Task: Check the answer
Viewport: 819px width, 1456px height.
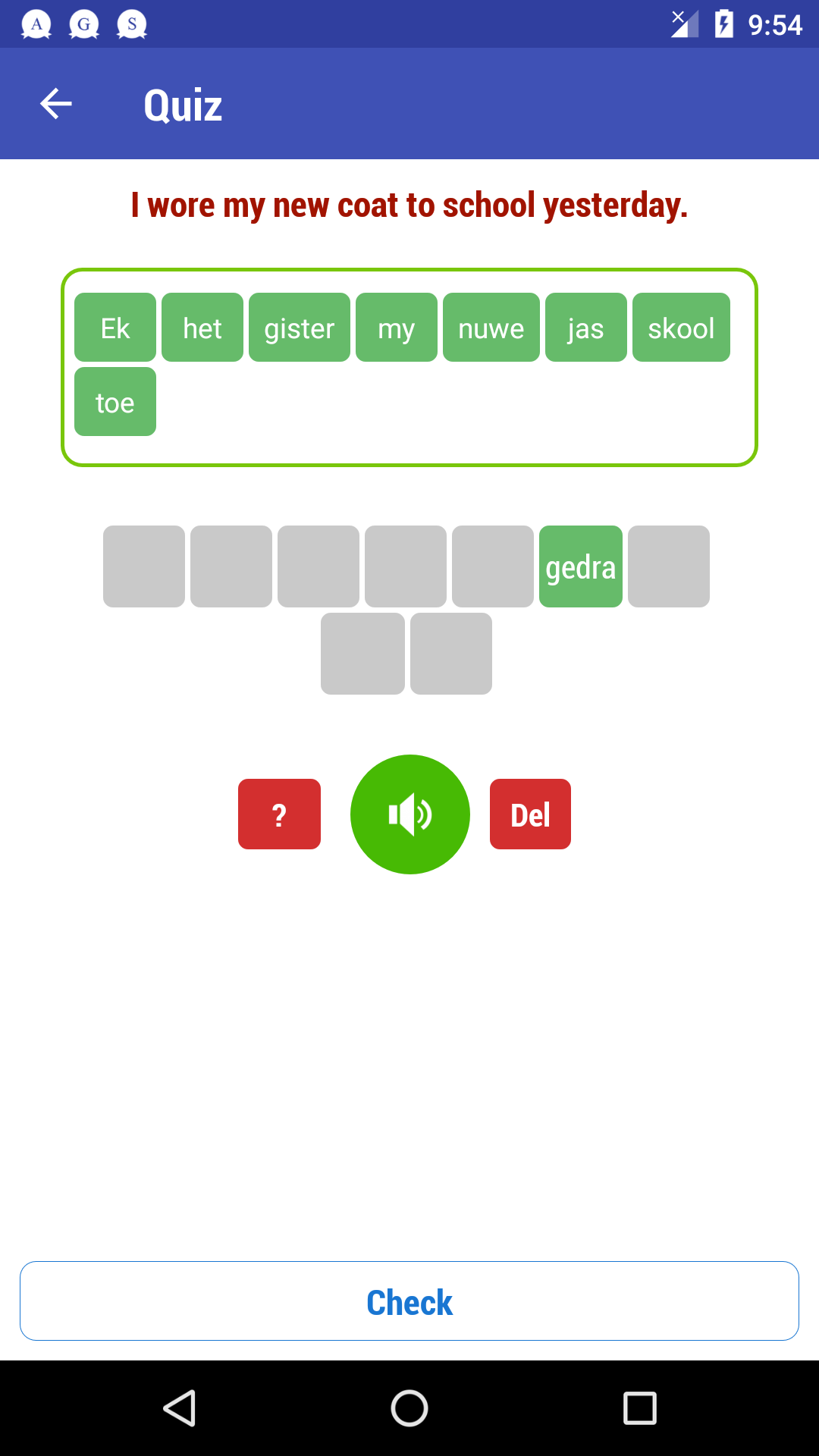Action: [409, 1301]
